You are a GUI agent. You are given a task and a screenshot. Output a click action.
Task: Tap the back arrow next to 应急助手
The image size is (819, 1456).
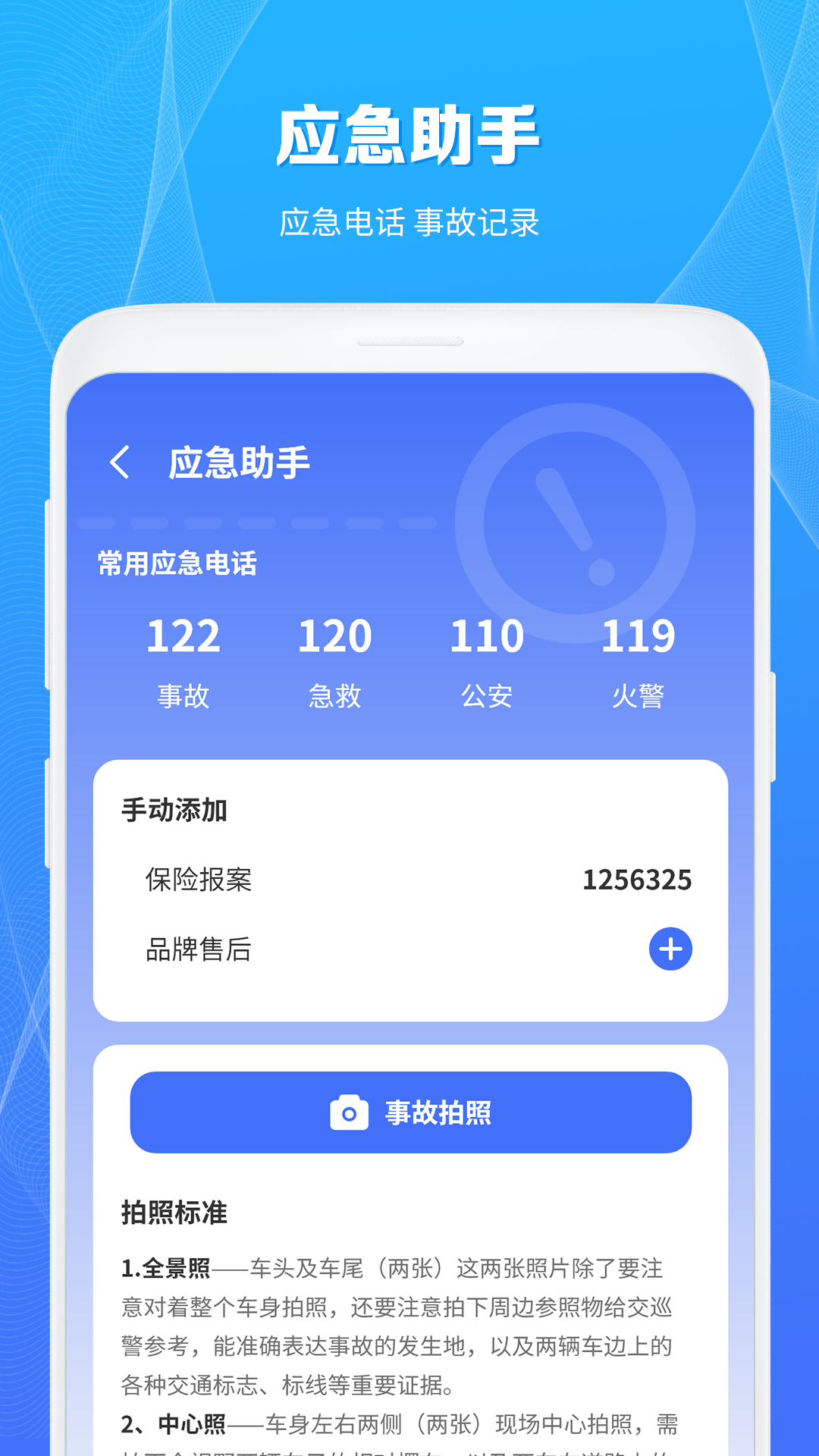click(x=121, y=461)
